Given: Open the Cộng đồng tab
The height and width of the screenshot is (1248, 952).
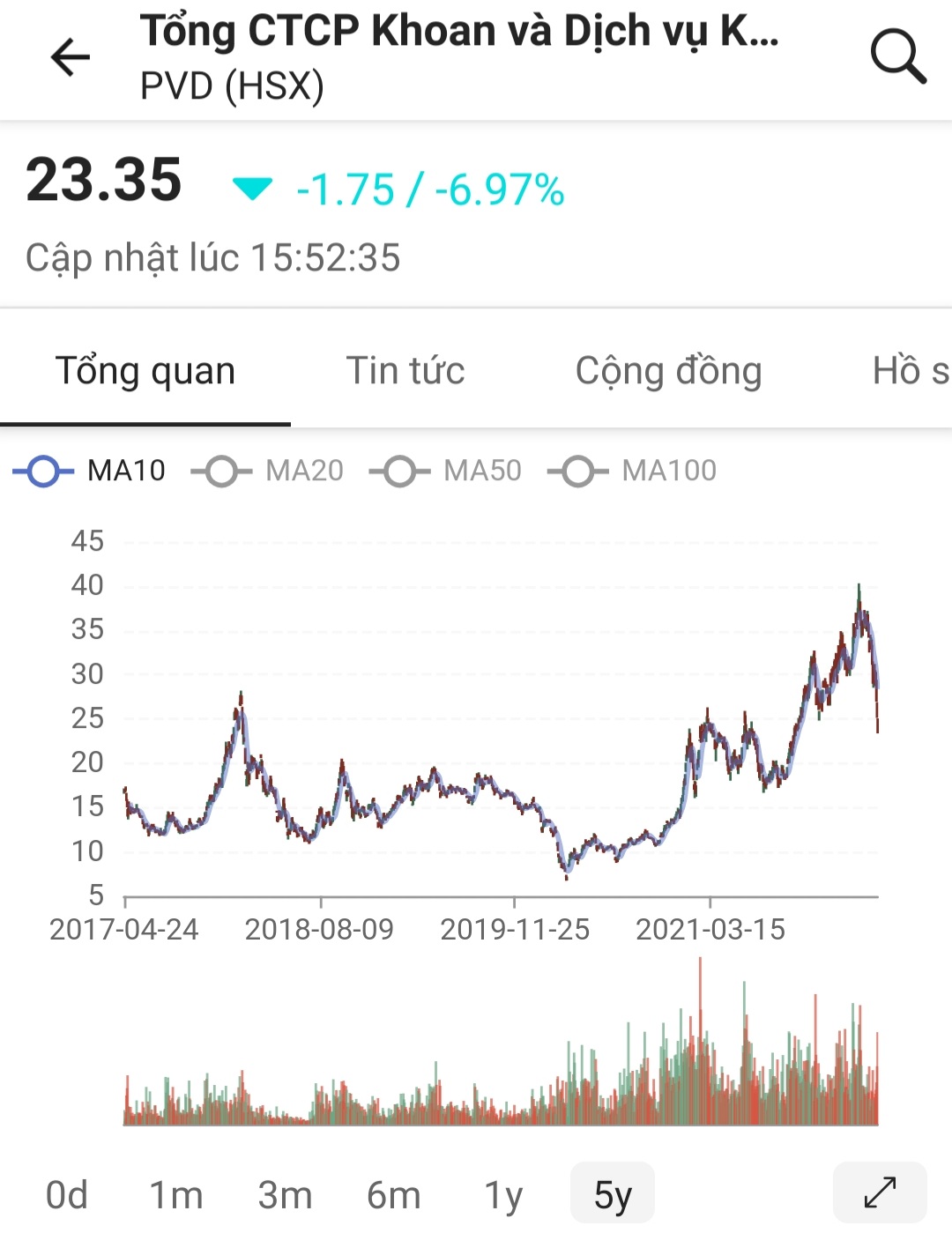Looking at the screenshot, I should pos(668,371).
